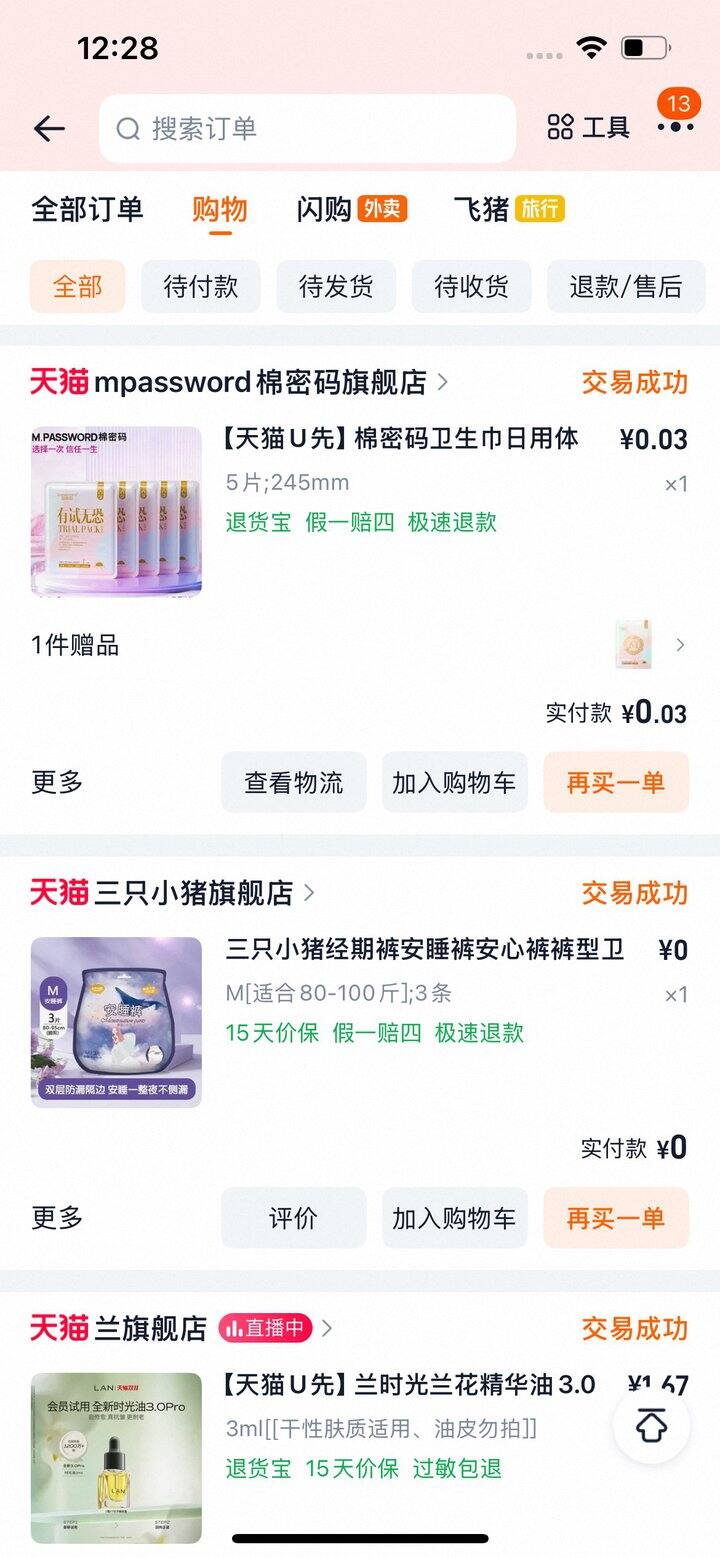The width and height of the screenshot is (720, 1558).
Task: Go back using the arrow icon
Action: [49, 128]
